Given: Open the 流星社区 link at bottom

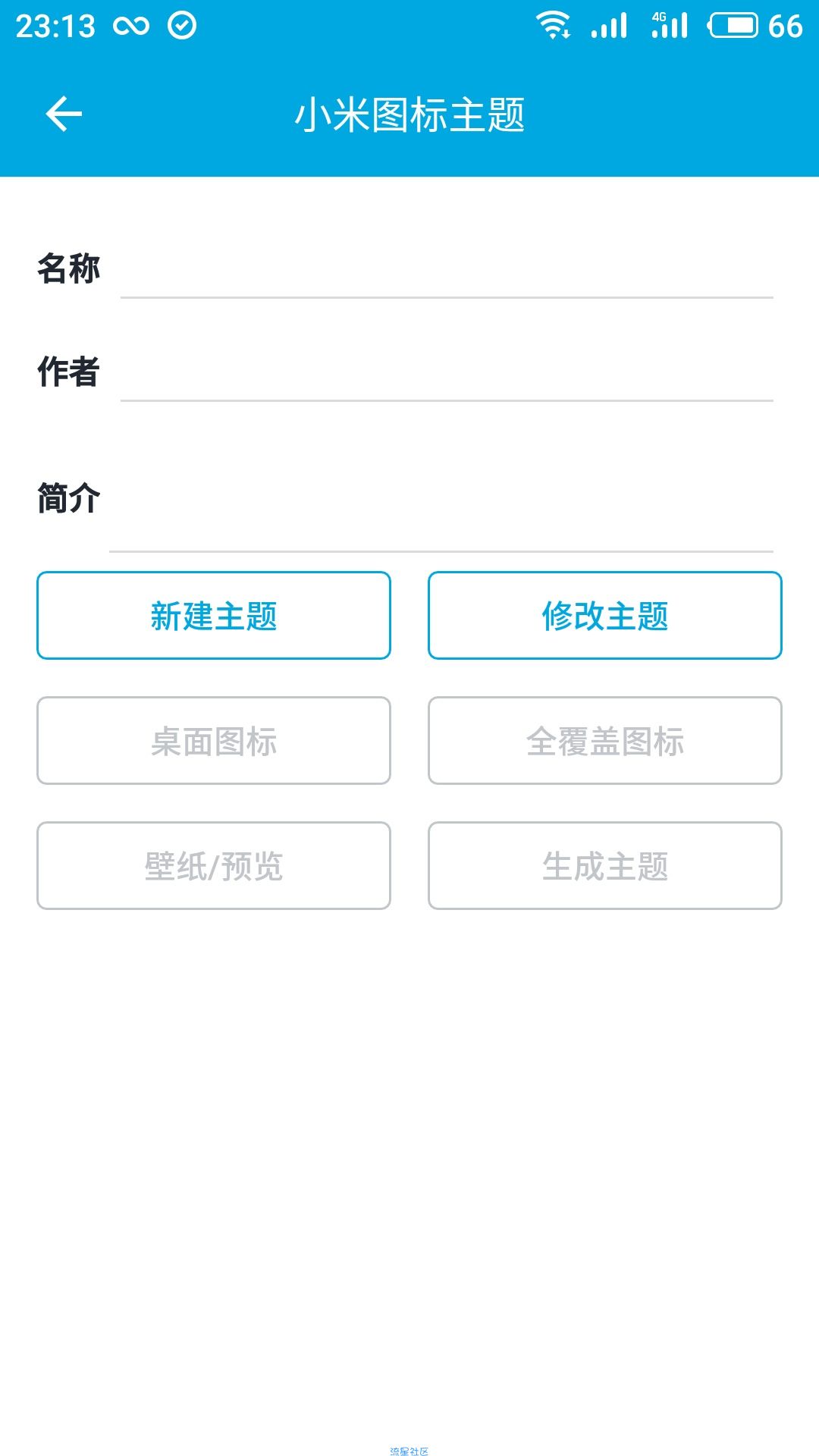Looking at the screenshot, I should coord(409,1451).
